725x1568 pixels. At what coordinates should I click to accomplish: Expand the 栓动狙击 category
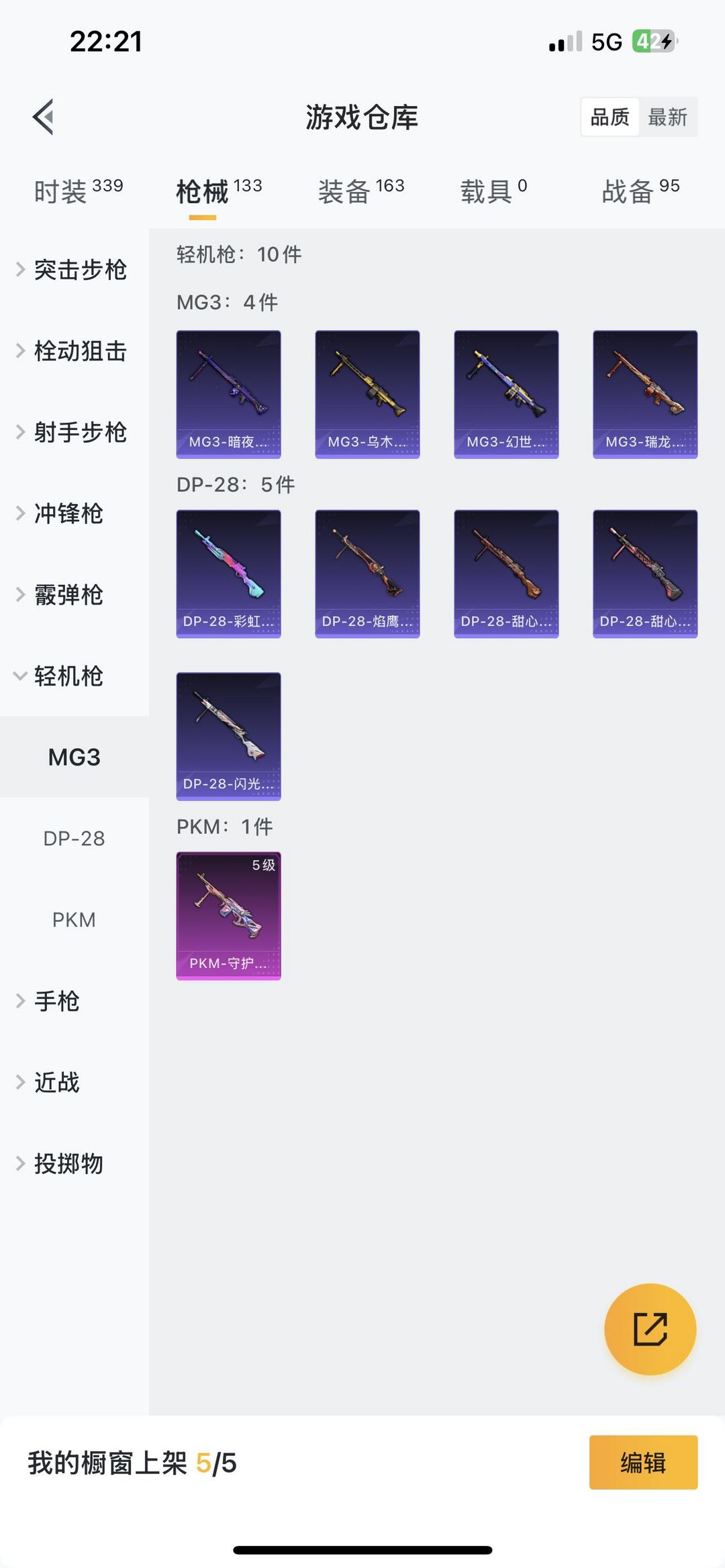click(x=74, y=351)
